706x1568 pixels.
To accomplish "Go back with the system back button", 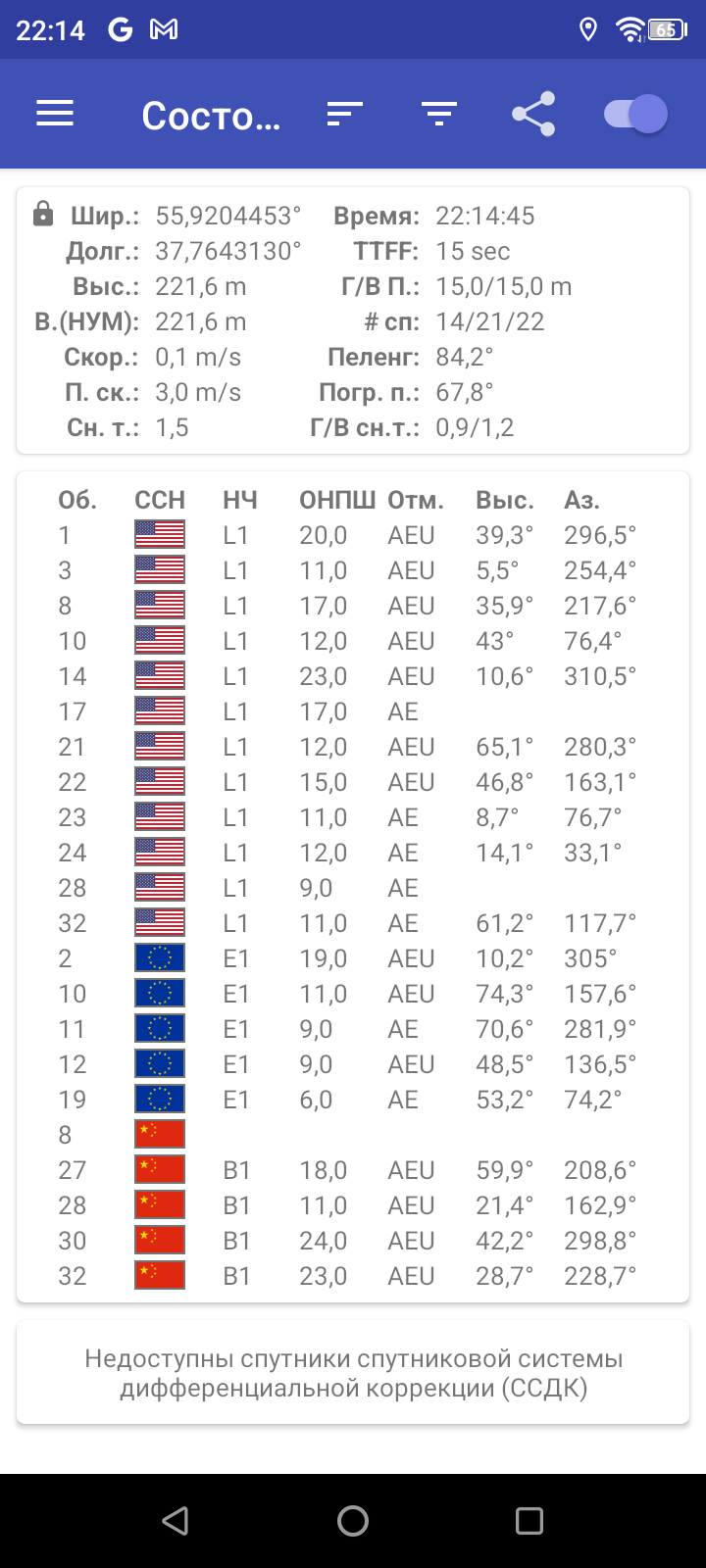I will point(176,1520).
